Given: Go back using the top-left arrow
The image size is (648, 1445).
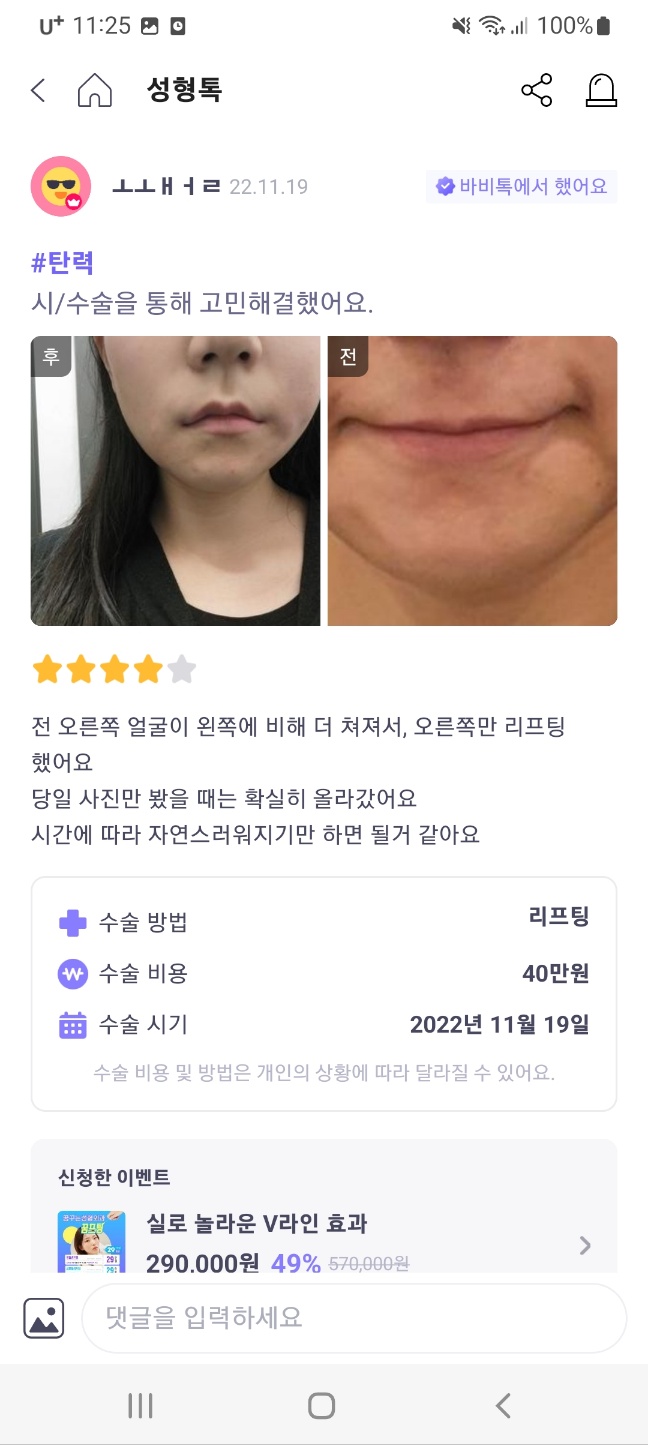Looking at the screenshot, I should [x=38, y=91].
